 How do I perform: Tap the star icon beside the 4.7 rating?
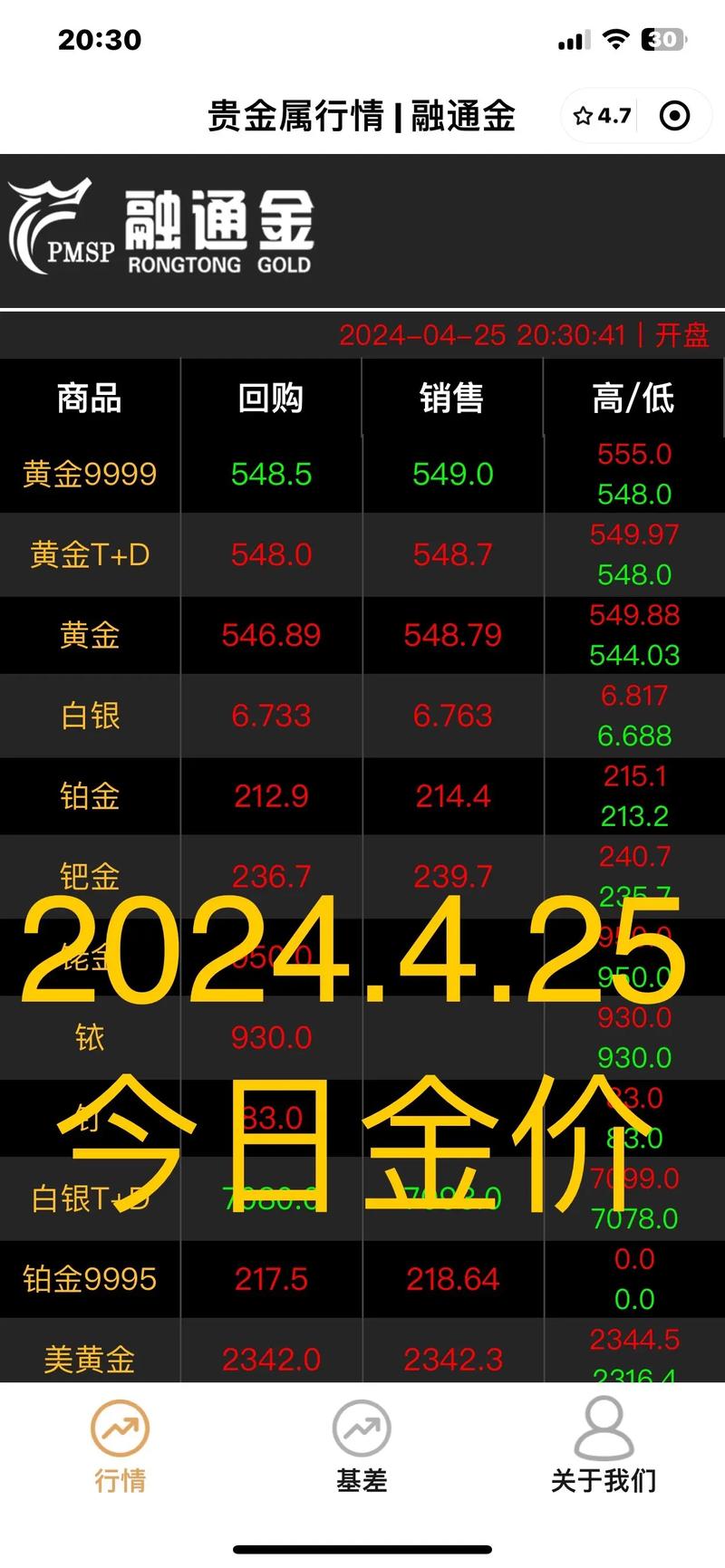[x=583, y=116]
